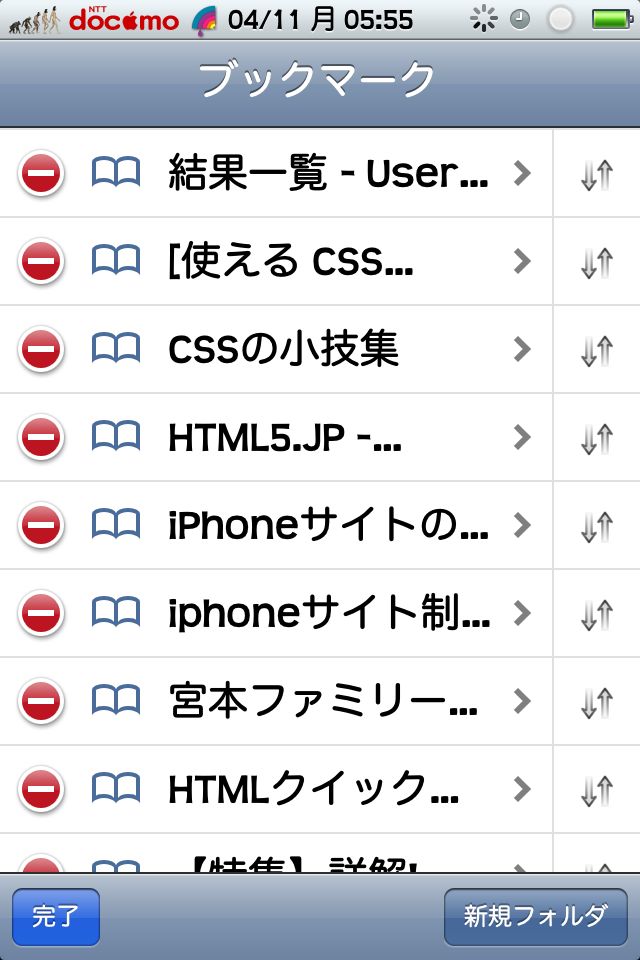Viewport: 640px width, 960px height.
Task: Open the 結果一覧 - User bookmark for editing
Action: 328,174
